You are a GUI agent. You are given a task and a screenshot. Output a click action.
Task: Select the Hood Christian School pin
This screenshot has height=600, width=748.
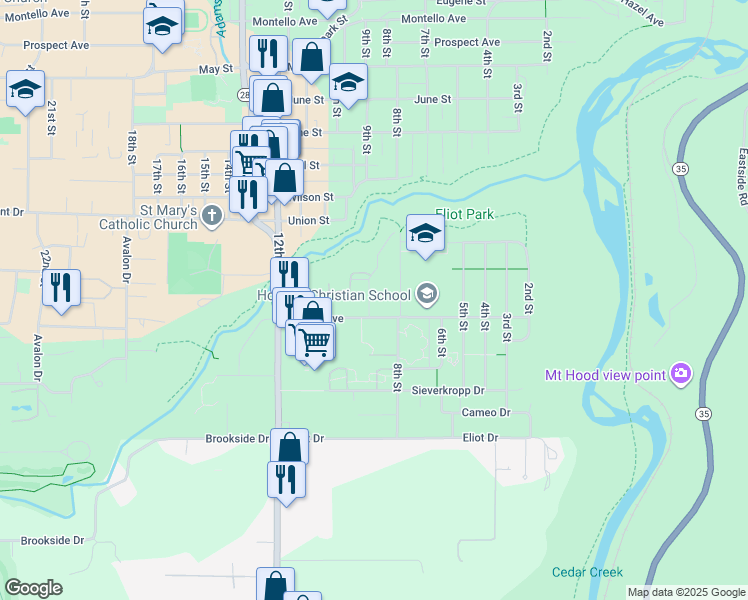(427, 293)
